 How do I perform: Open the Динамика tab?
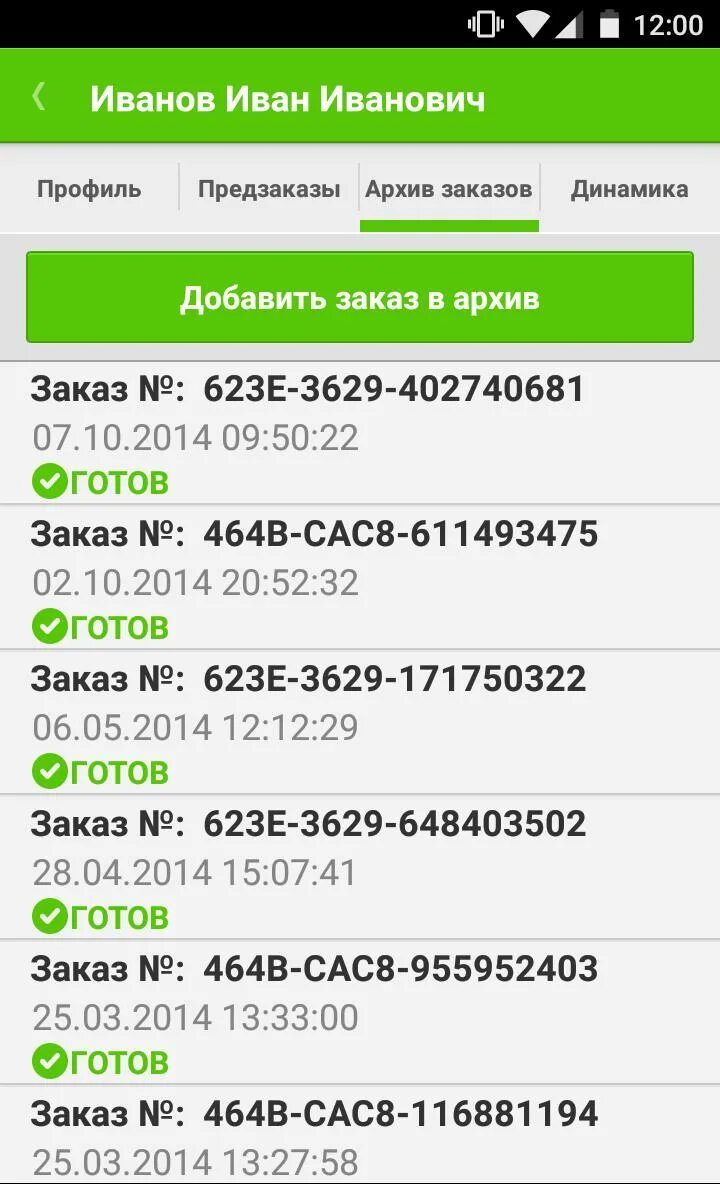[x=630, y=188]
